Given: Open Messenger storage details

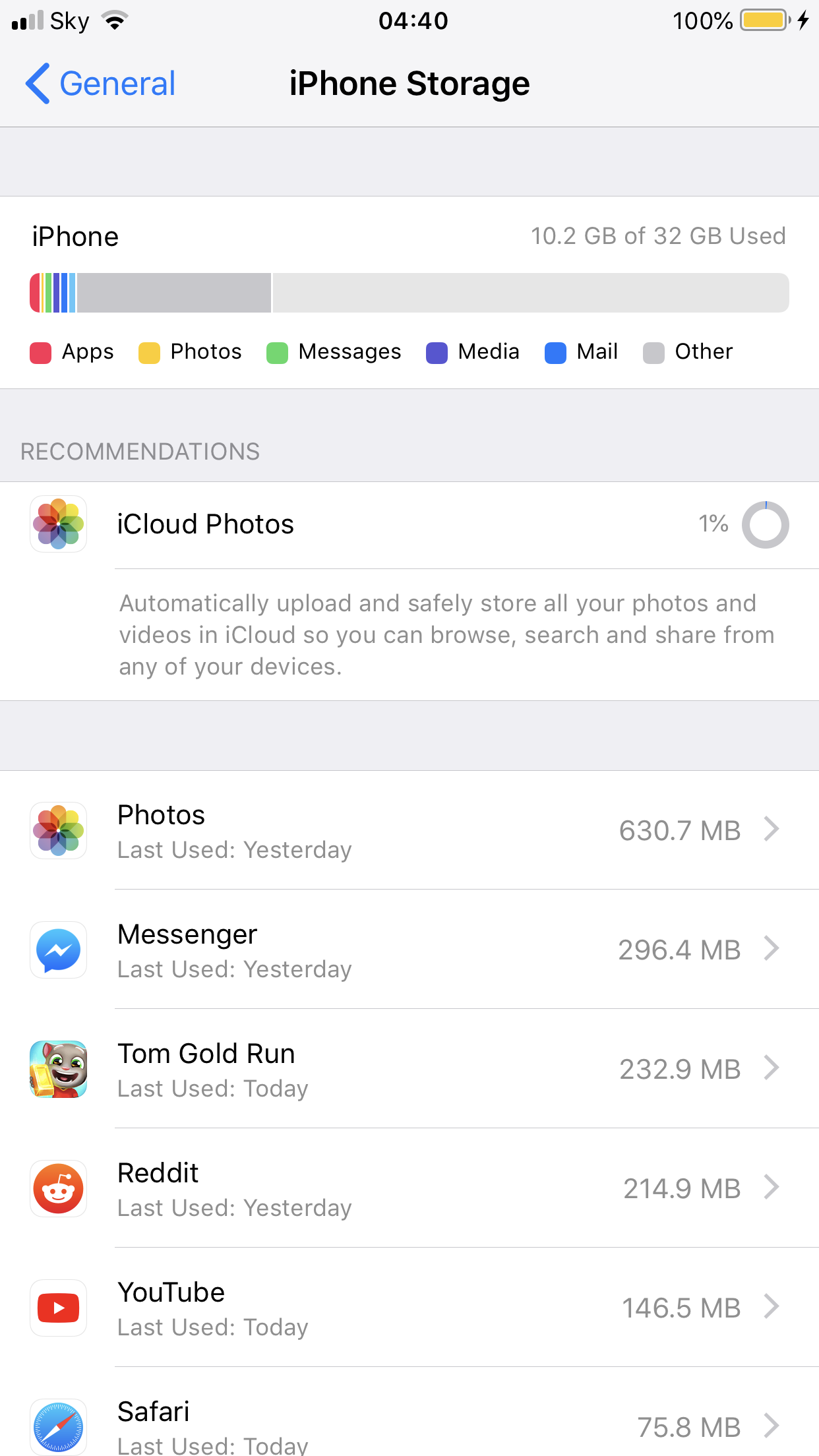Looking at the screenshot, I should tap(409, 950).
